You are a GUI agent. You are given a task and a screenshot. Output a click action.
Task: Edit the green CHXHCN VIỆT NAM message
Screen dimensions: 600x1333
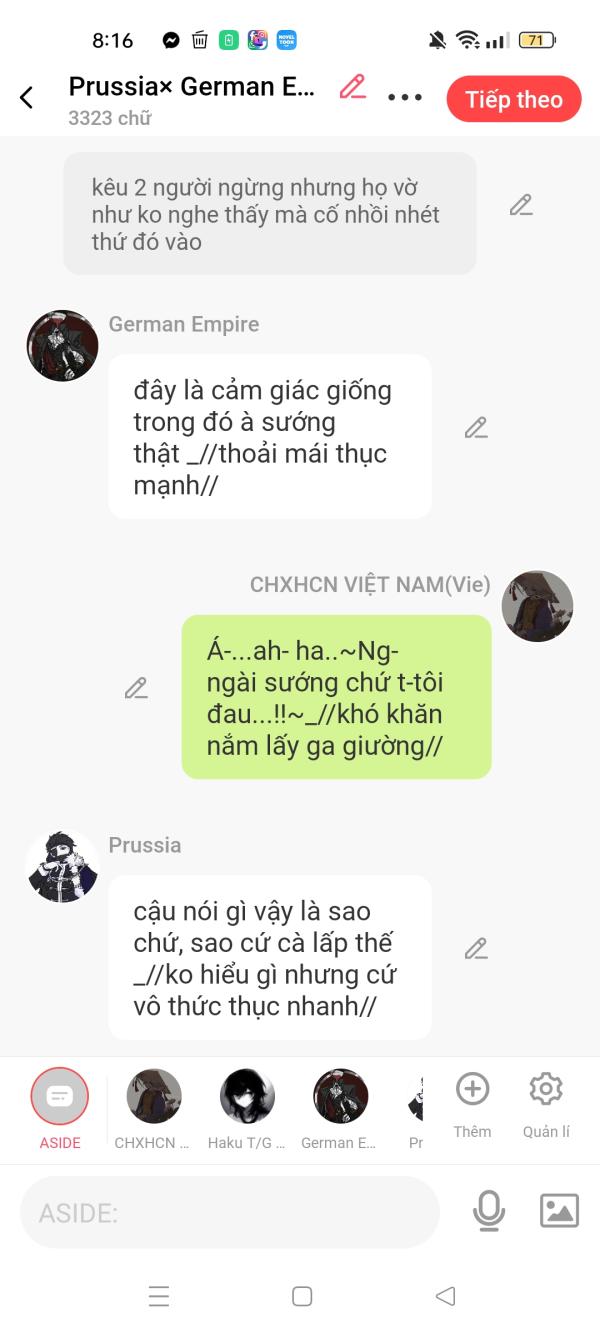[x=136, y=688]
